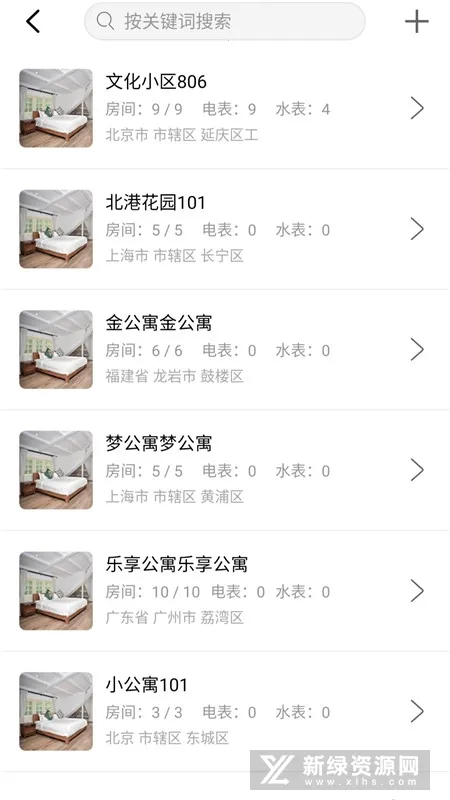This screenshot has width=450, height=800.
Task: Open the 金公寓金公寓 listing
Action: [x=225, y=349]
